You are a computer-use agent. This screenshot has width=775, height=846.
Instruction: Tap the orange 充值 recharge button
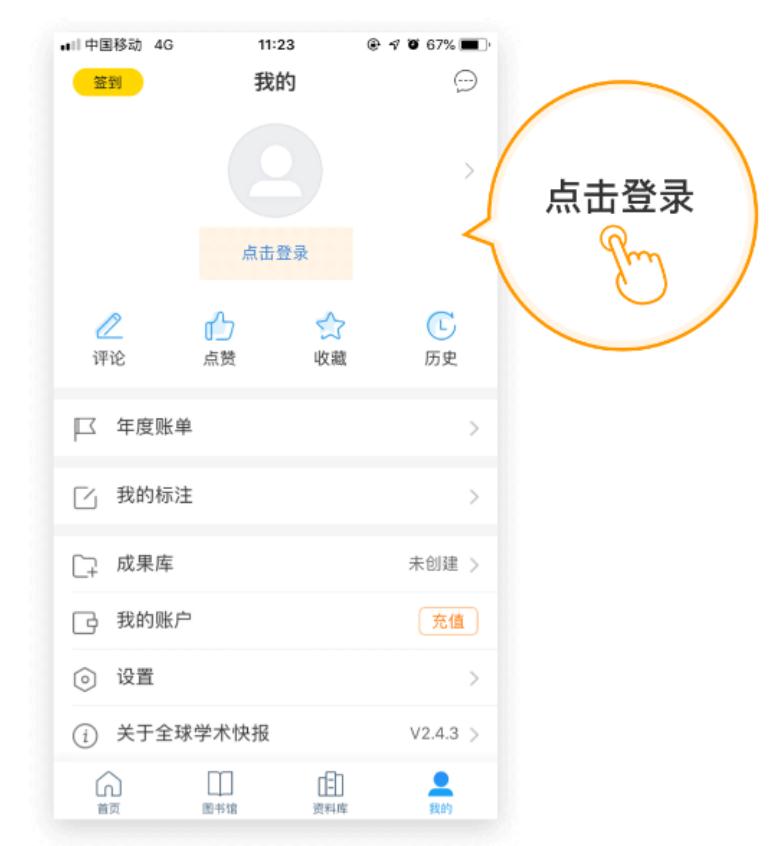click(448, 621)
